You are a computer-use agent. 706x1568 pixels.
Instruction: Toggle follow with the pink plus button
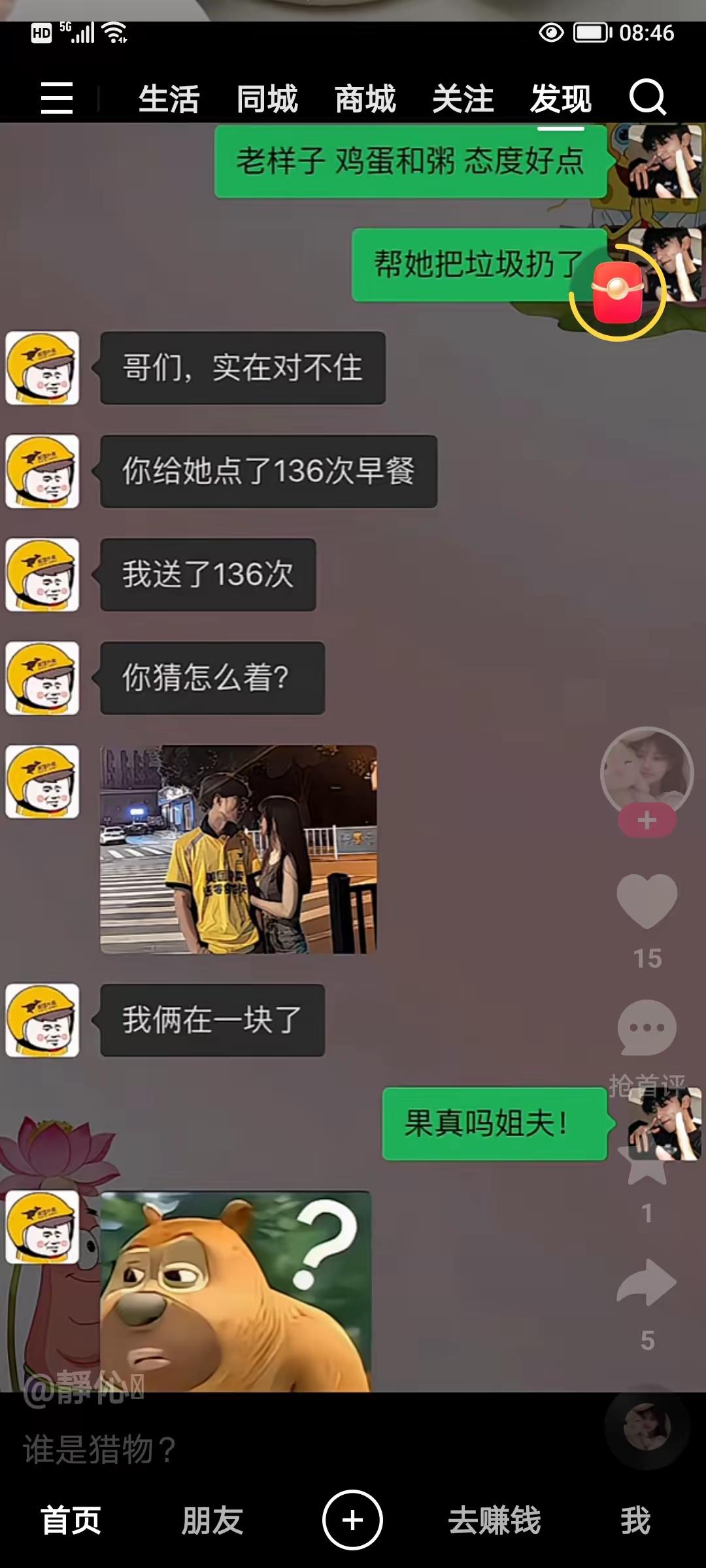click(x=646, y=821)
